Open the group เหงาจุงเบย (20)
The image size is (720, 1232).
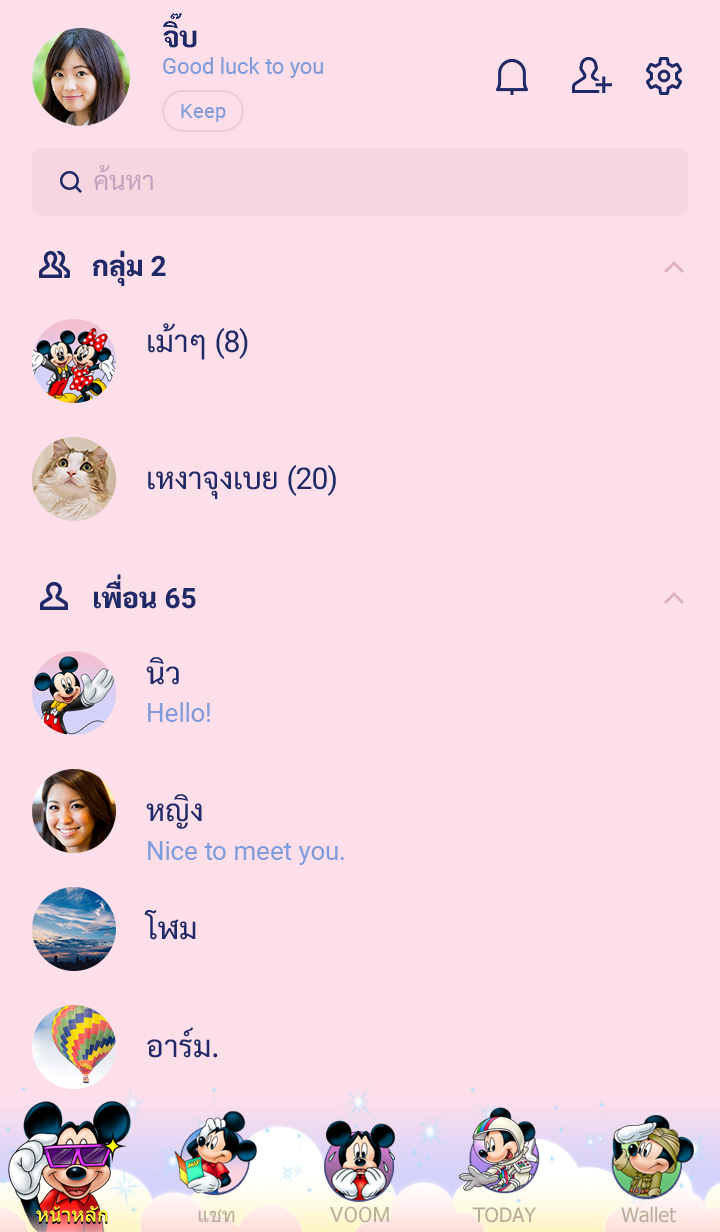click(241, 480)
